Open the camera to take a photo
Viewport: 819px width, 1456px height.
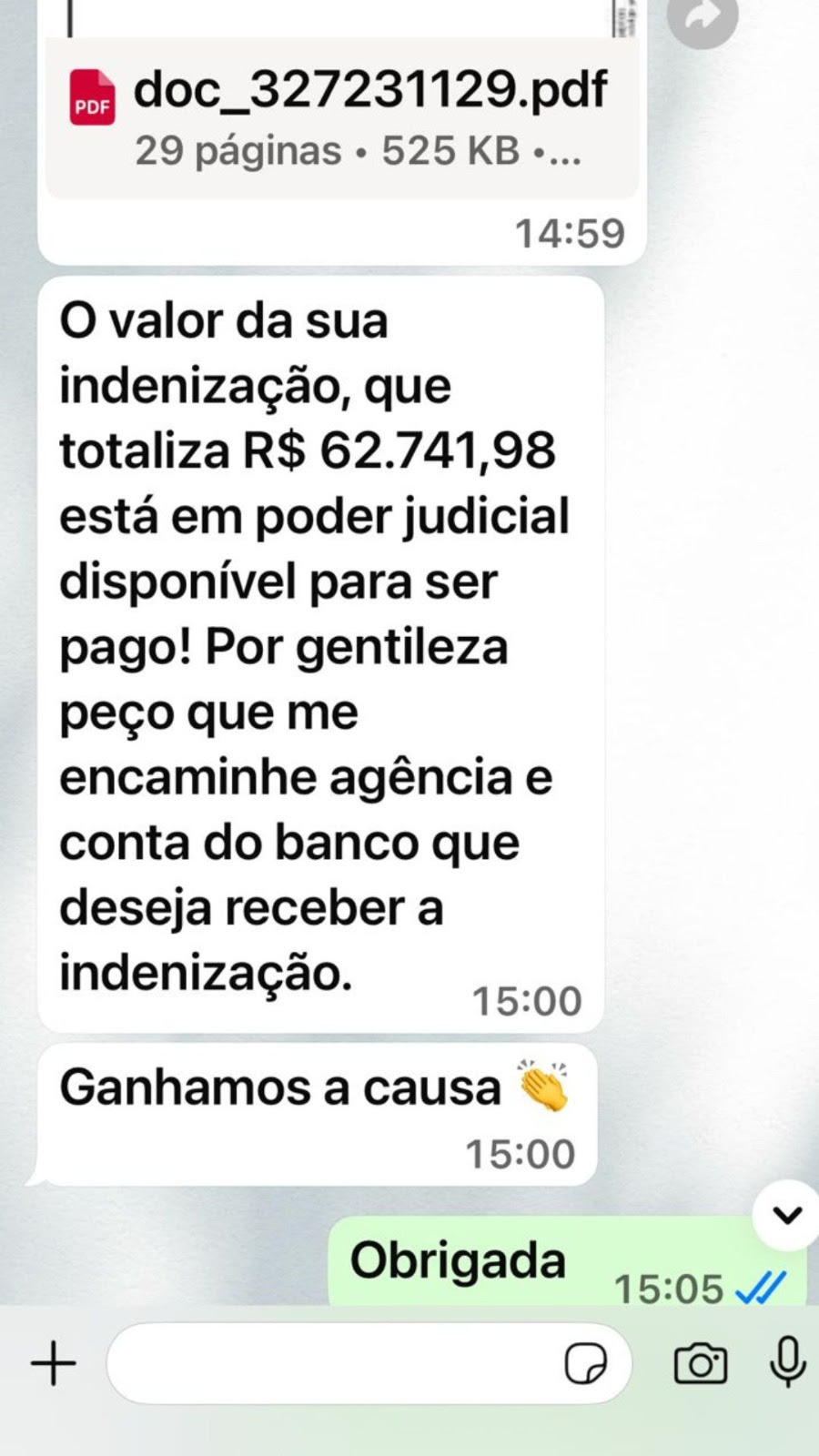click(x=700, y=1363)
